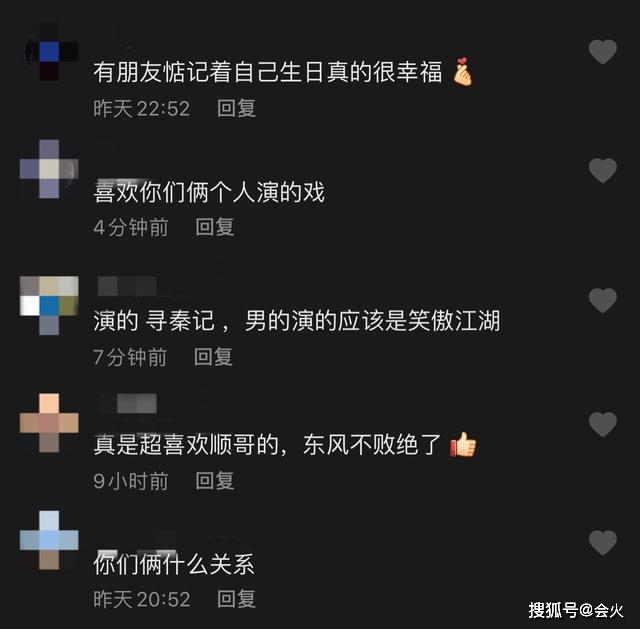This screenshot has width=640, height=629.
Task: Reply to the comment posted 昨天 22:52
Action: (237, 108)
